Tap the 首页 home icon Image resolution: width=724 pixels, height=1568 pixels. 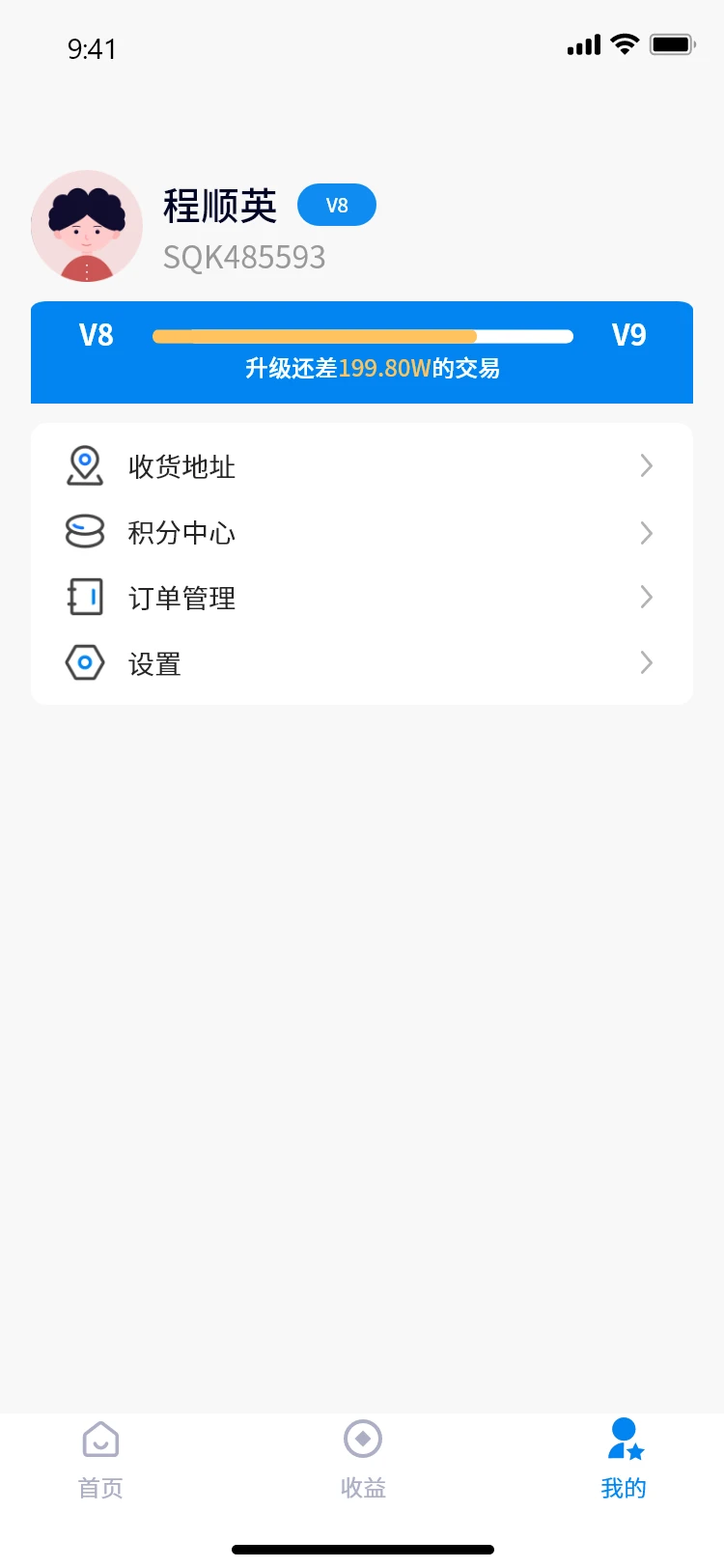tap(99, 1438)
